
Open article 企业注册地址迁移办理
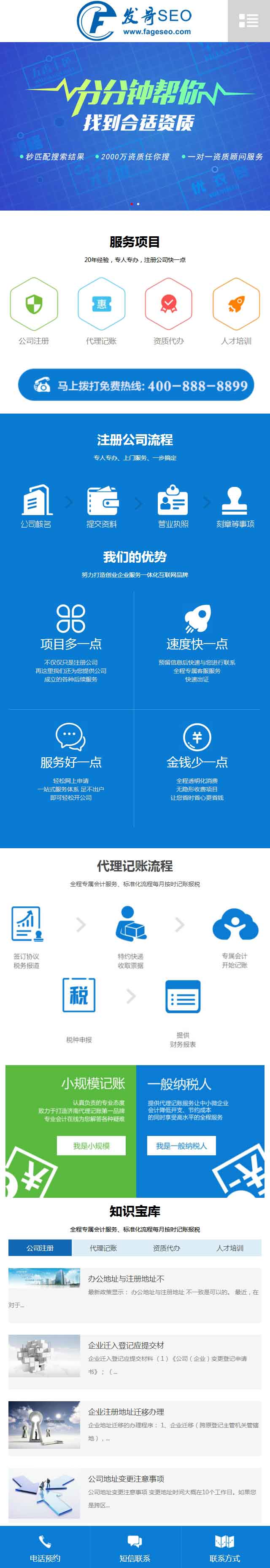126,1412
